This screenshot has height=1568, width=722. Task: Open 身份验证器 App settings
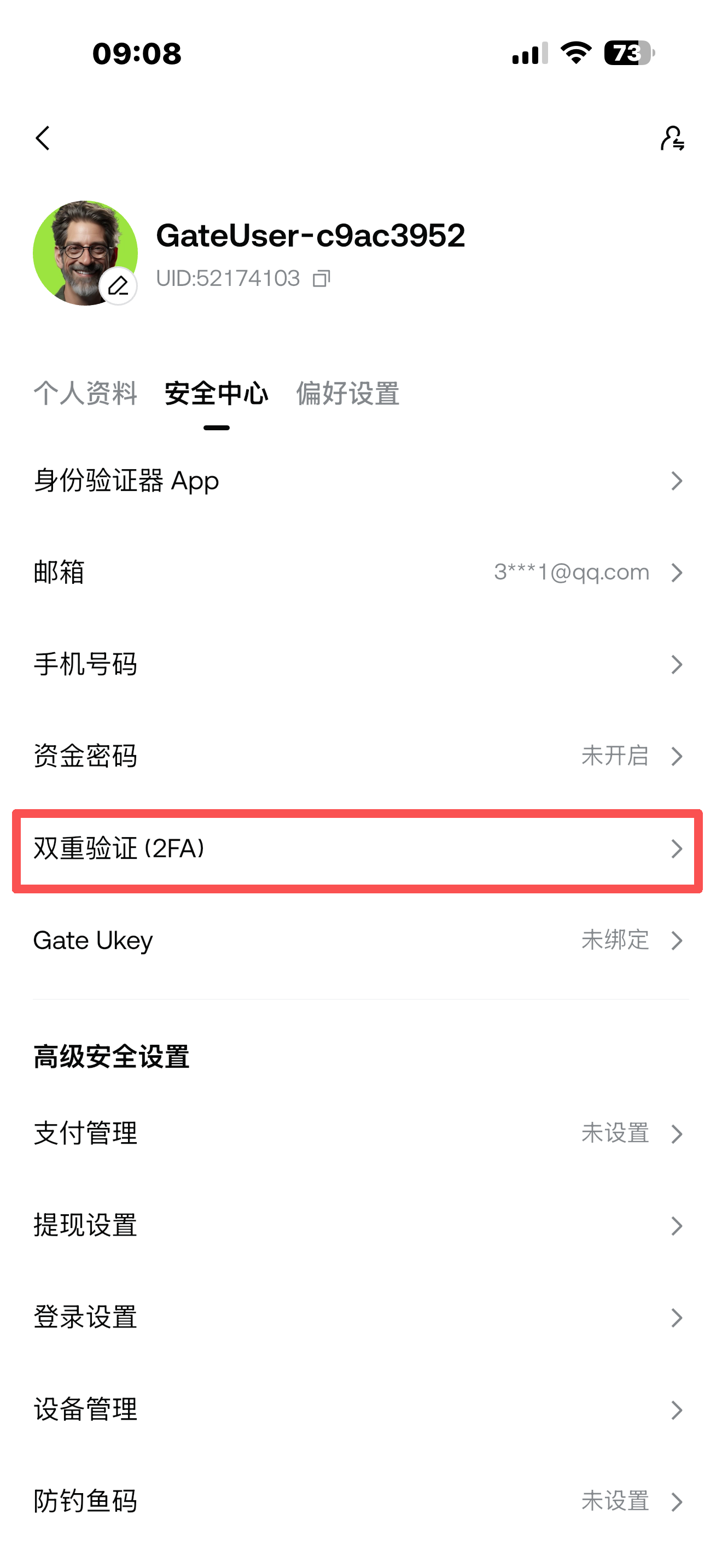pos(361,480)
